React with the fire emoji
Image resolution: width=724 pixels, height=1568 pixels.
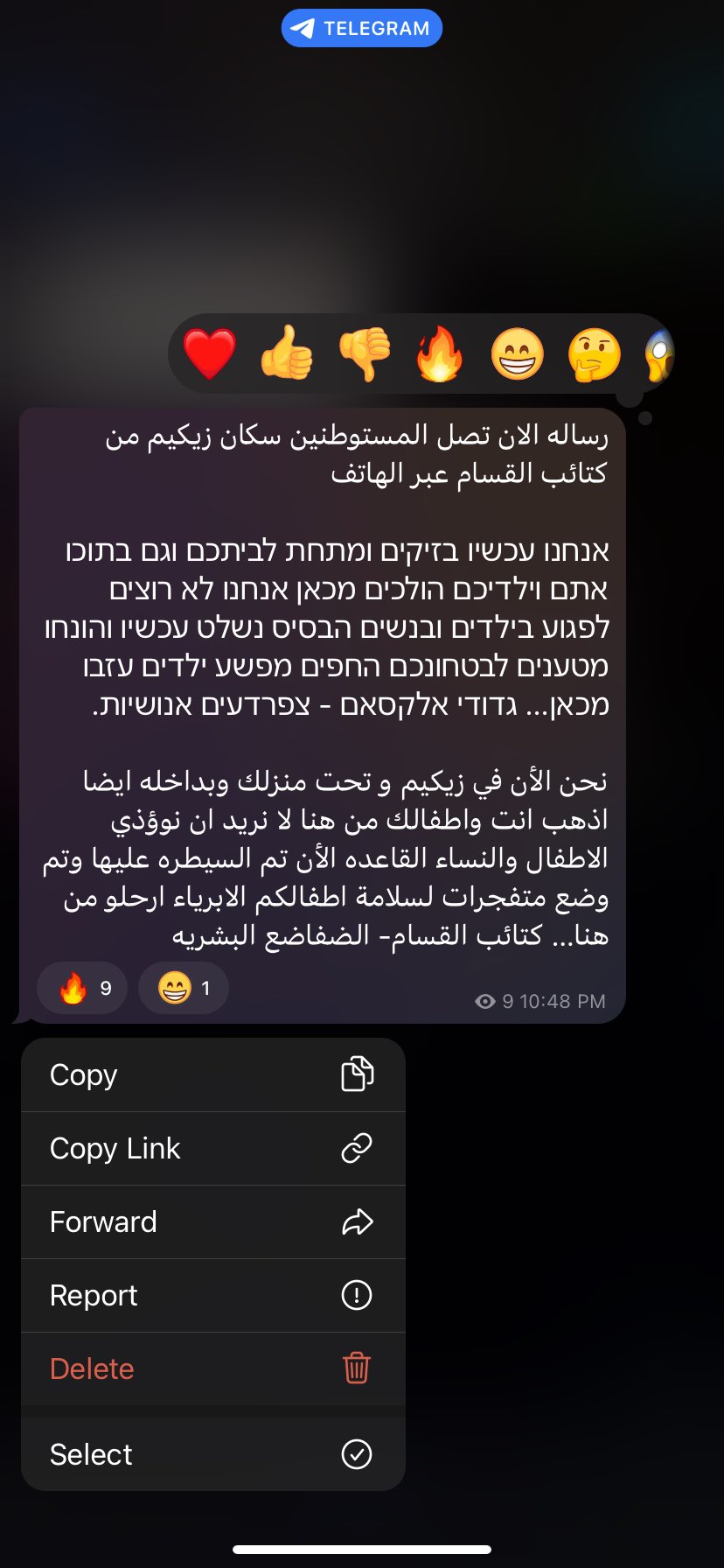tap(440, 354)
